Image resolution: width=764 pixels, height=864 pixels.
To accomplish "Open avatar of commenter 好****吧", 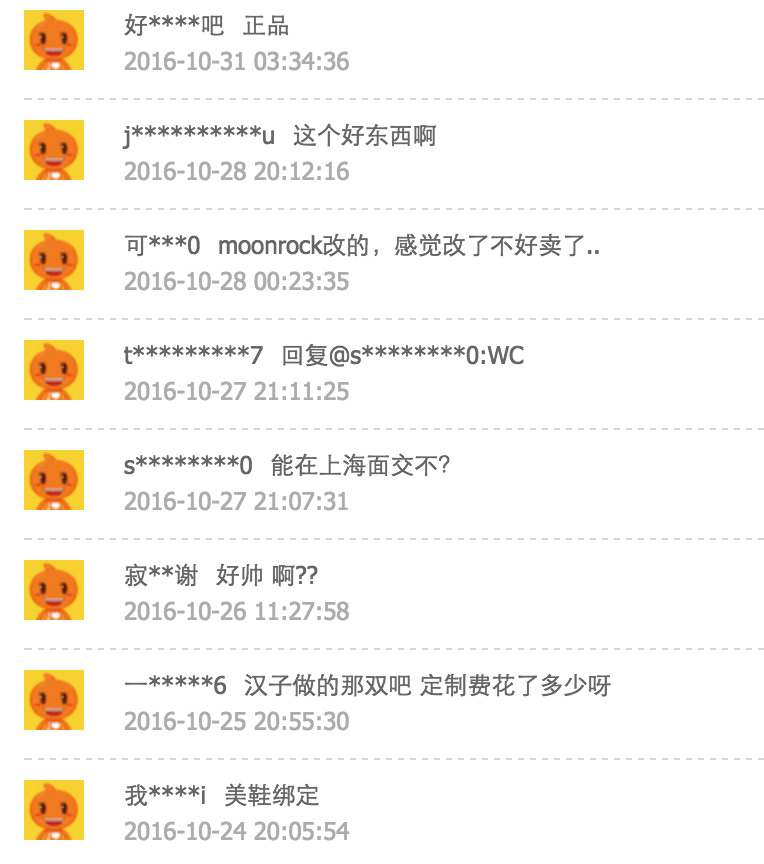I will point(54,40).
